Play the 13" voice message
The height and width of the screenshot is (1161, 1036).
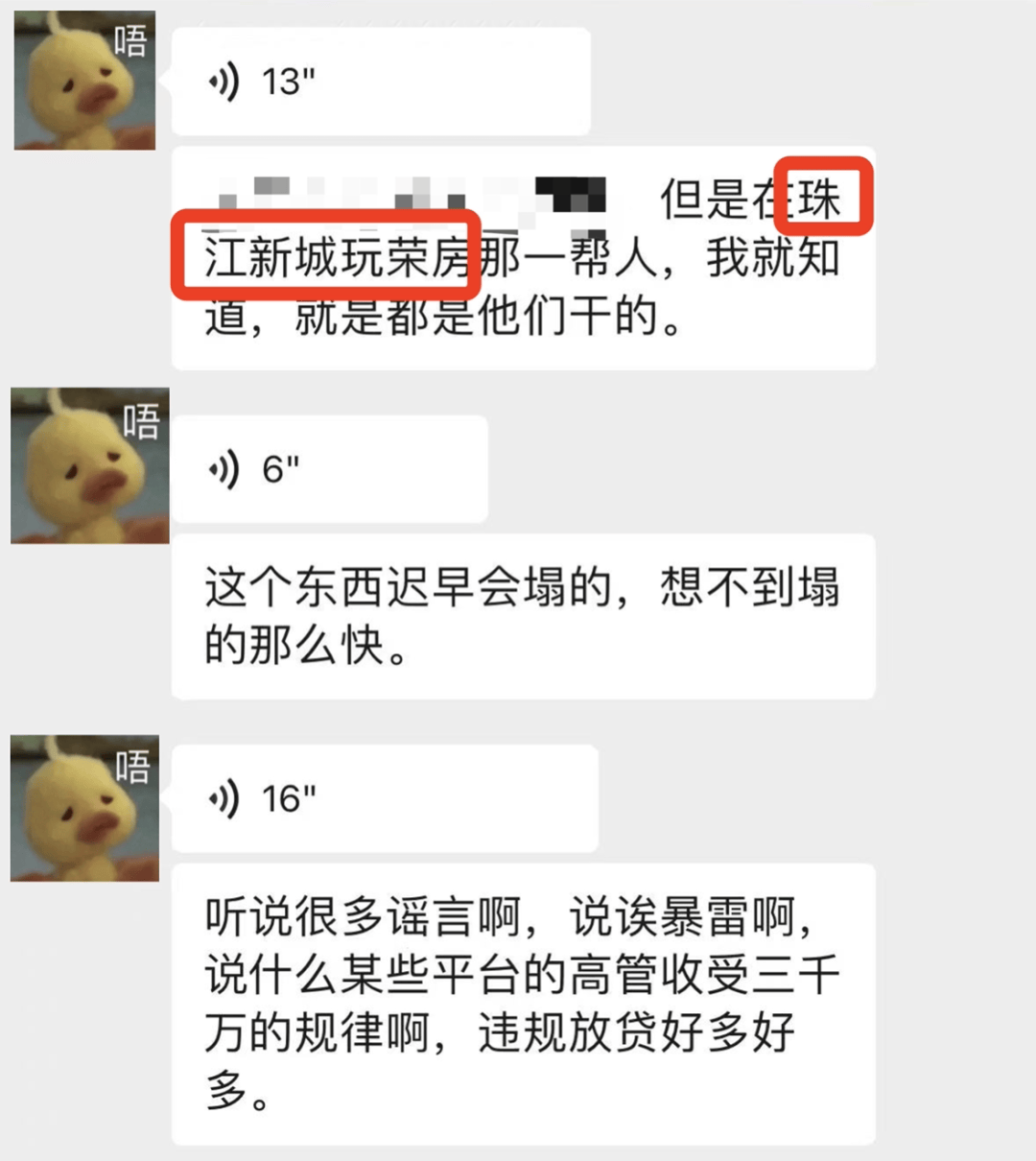(x=380, y=83)
